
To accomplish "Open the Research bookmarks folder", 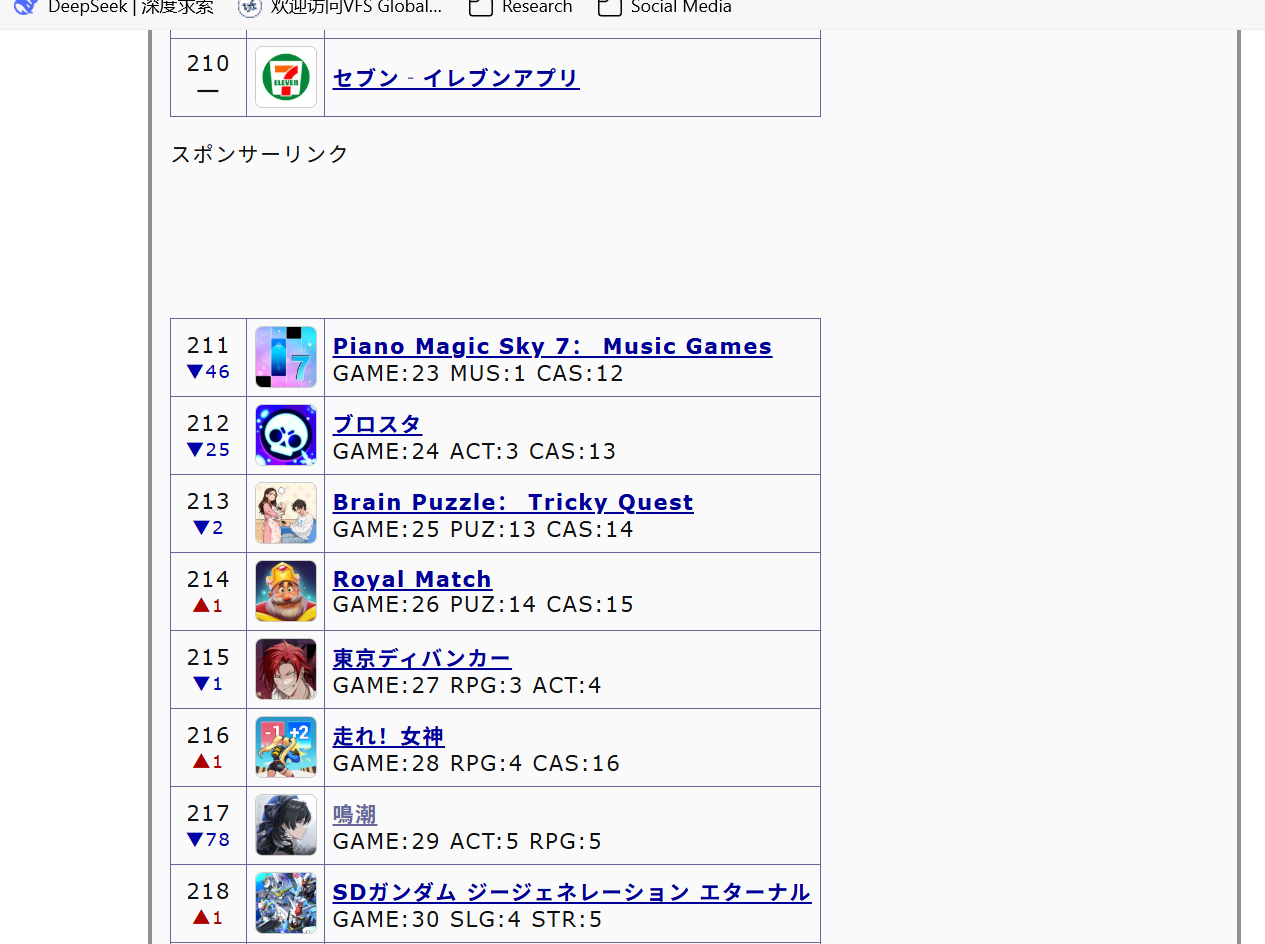I will pyautogui.click(x=521, y=8).
